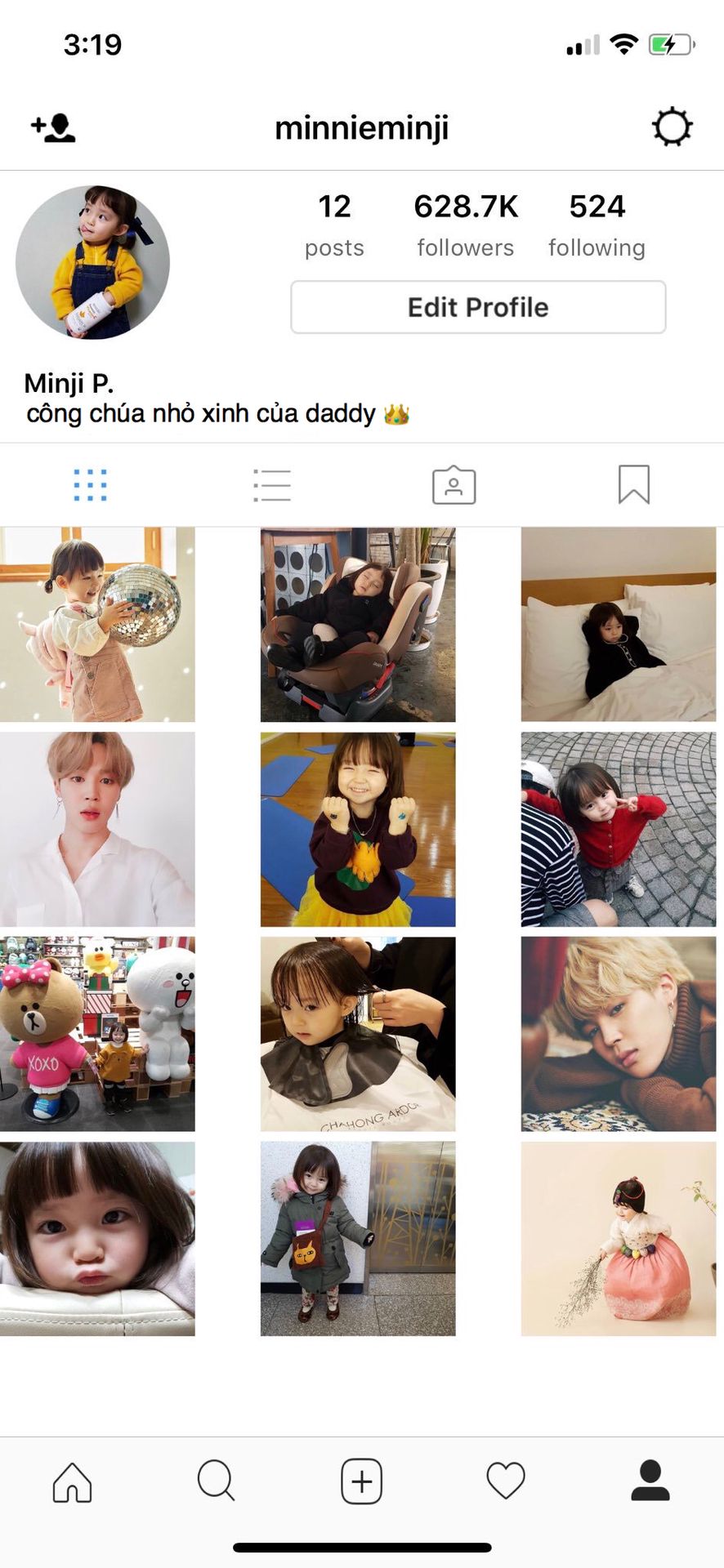
Task: View the following list
Action: [x=597, y=225]
